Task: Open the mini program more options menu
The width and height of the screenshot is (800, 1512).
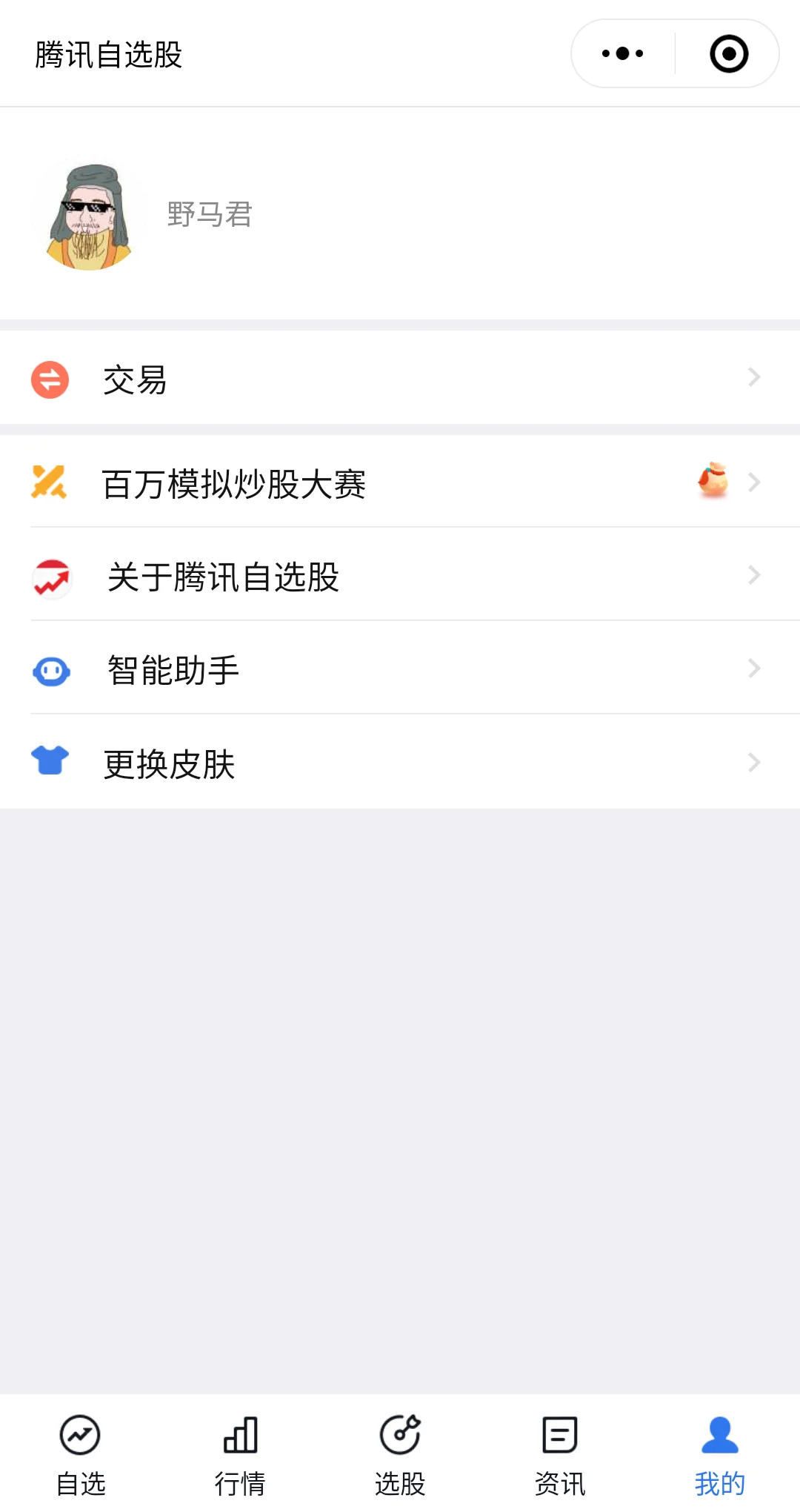Action: [x=622, y=53]
